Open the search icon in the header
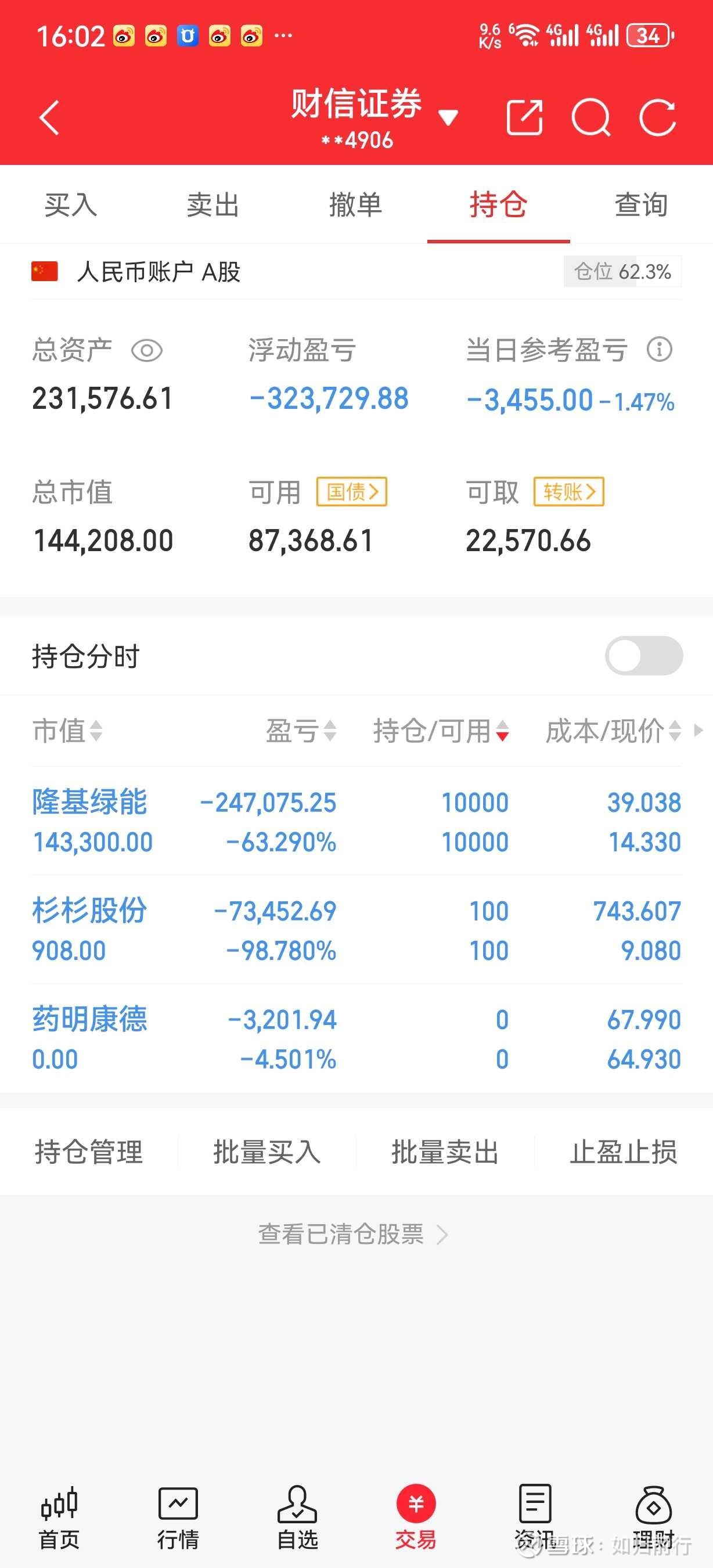Image resolution: width=713 pixels, height=1568 pixels. pyautogui.click(x=590, y=117)
